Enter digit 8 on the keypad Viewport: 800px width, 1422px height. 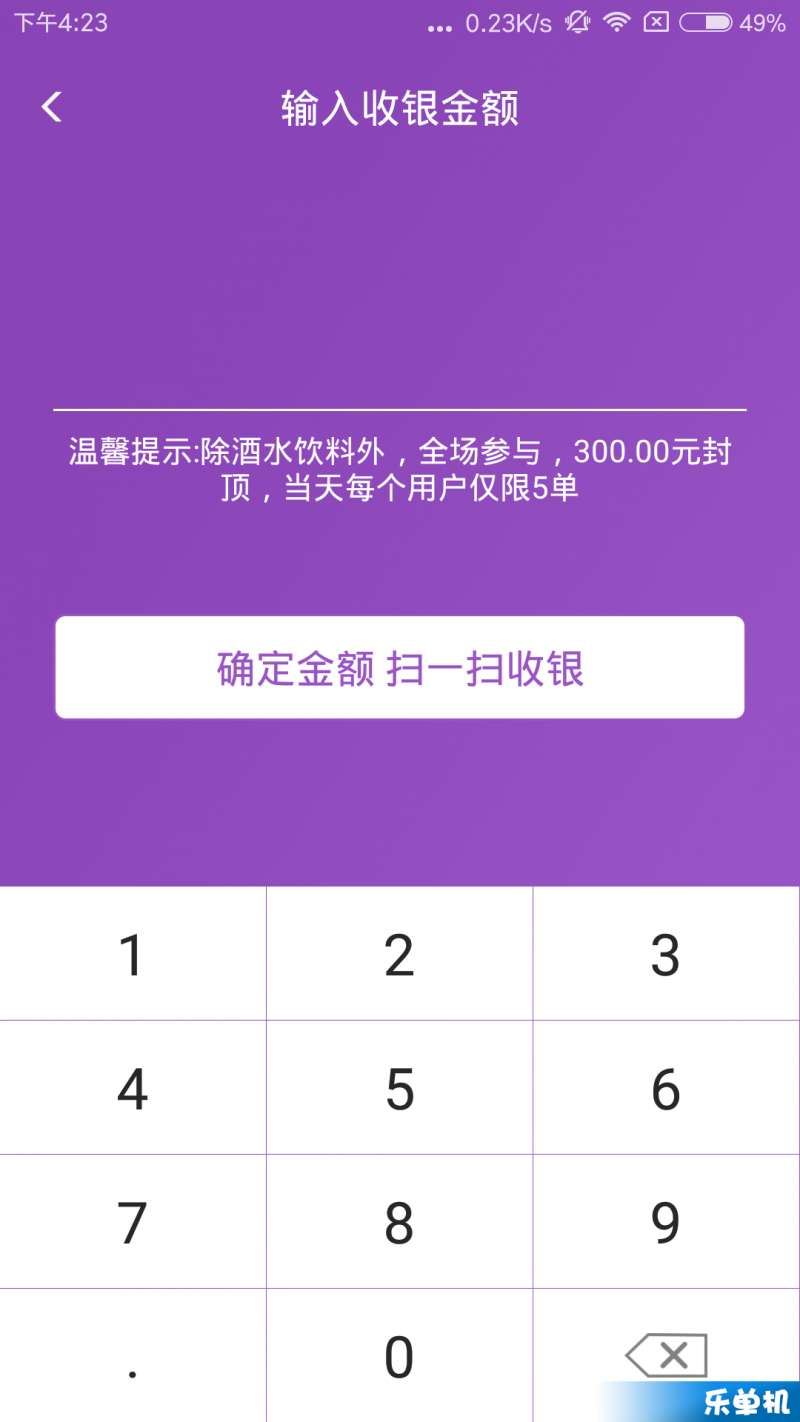(399, 1222)
